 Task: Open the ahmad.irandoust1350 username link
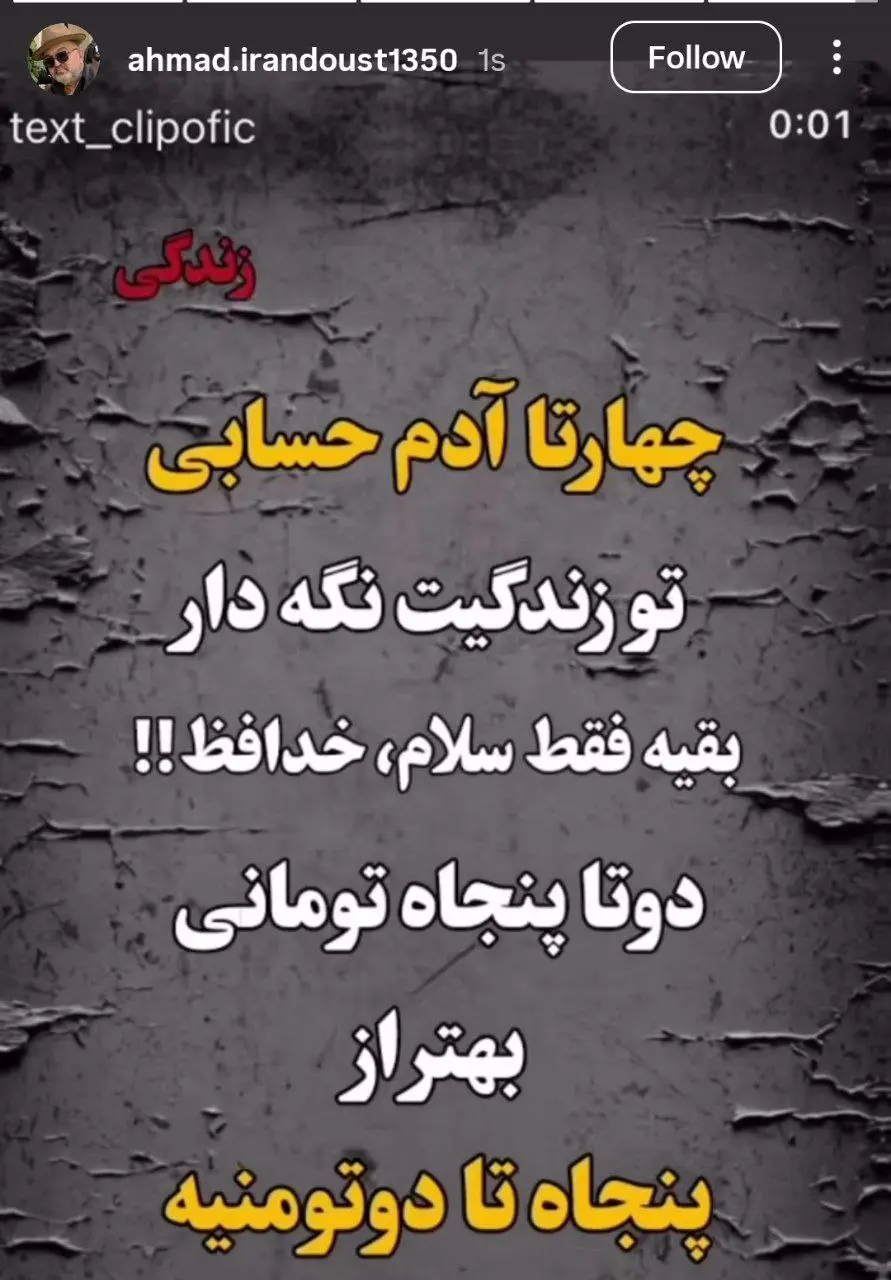pos(292,60)
